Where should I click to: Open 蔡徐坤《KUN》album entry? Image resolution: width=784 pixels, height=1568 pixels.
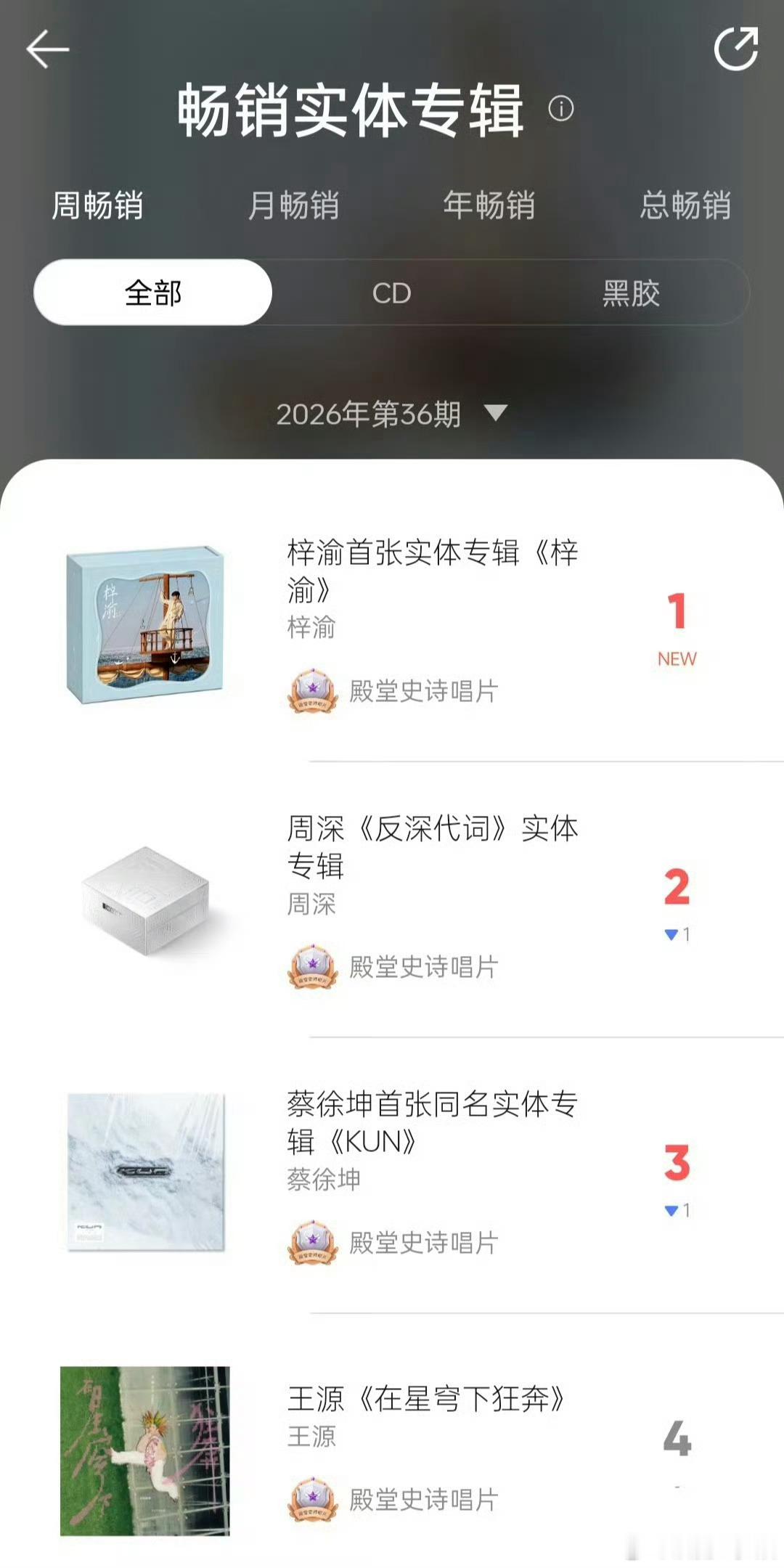pyautogui.click(x=392, y=1176)
